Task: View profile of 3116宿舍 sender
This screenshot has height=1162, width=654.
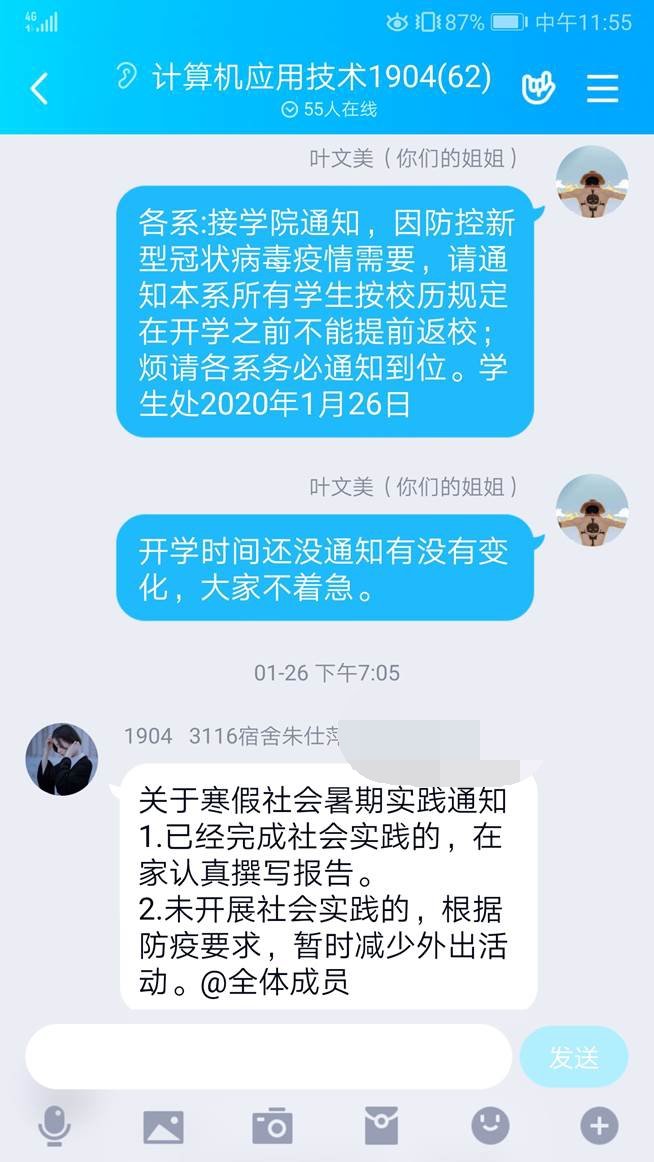Action: 61,760
